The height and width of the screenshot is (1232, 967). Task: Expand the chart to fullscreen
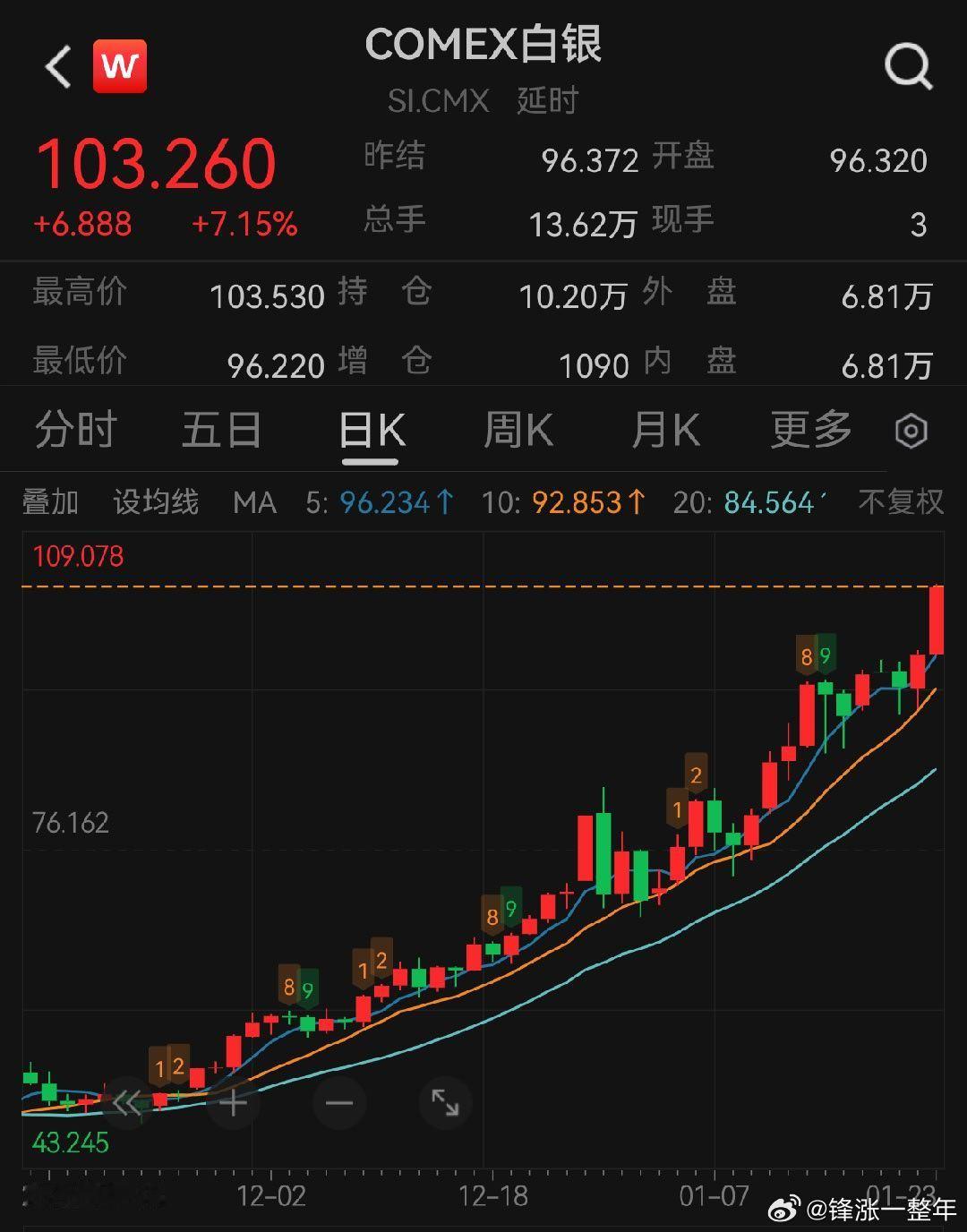(445, 1103)
